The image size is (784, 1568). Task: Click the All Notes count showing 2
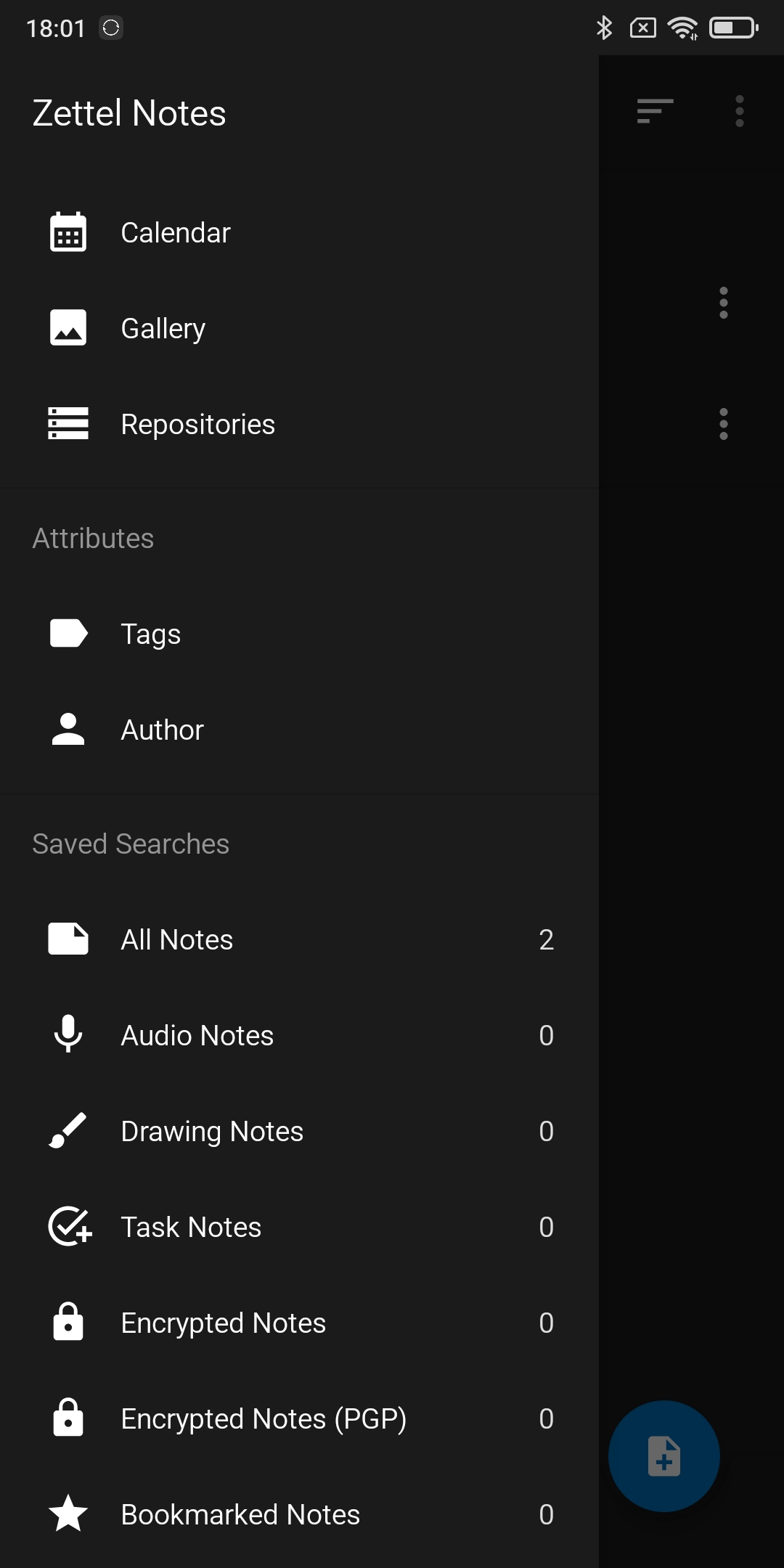coord(547,939)
